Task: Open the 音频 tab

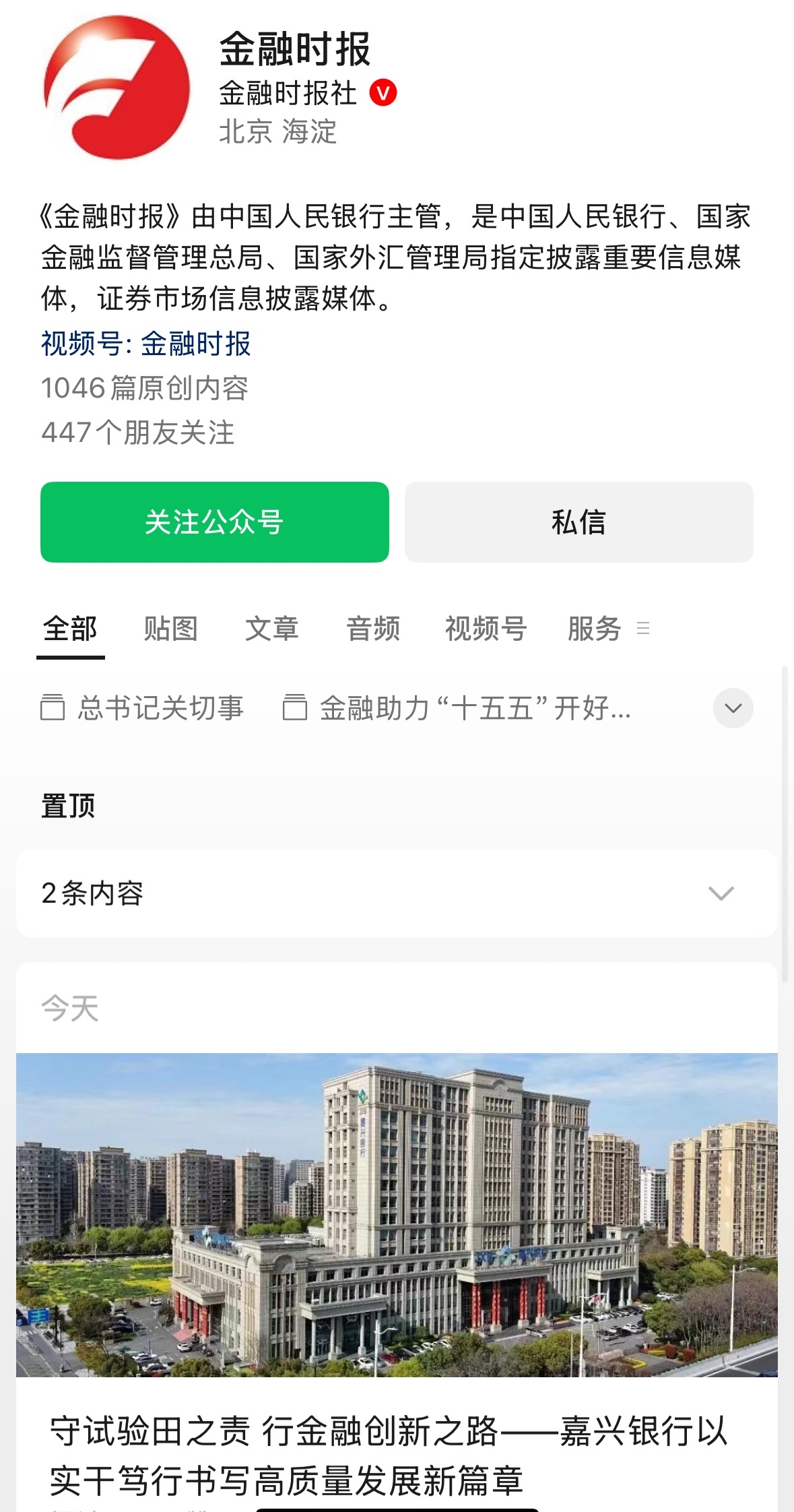Action: 373,629
